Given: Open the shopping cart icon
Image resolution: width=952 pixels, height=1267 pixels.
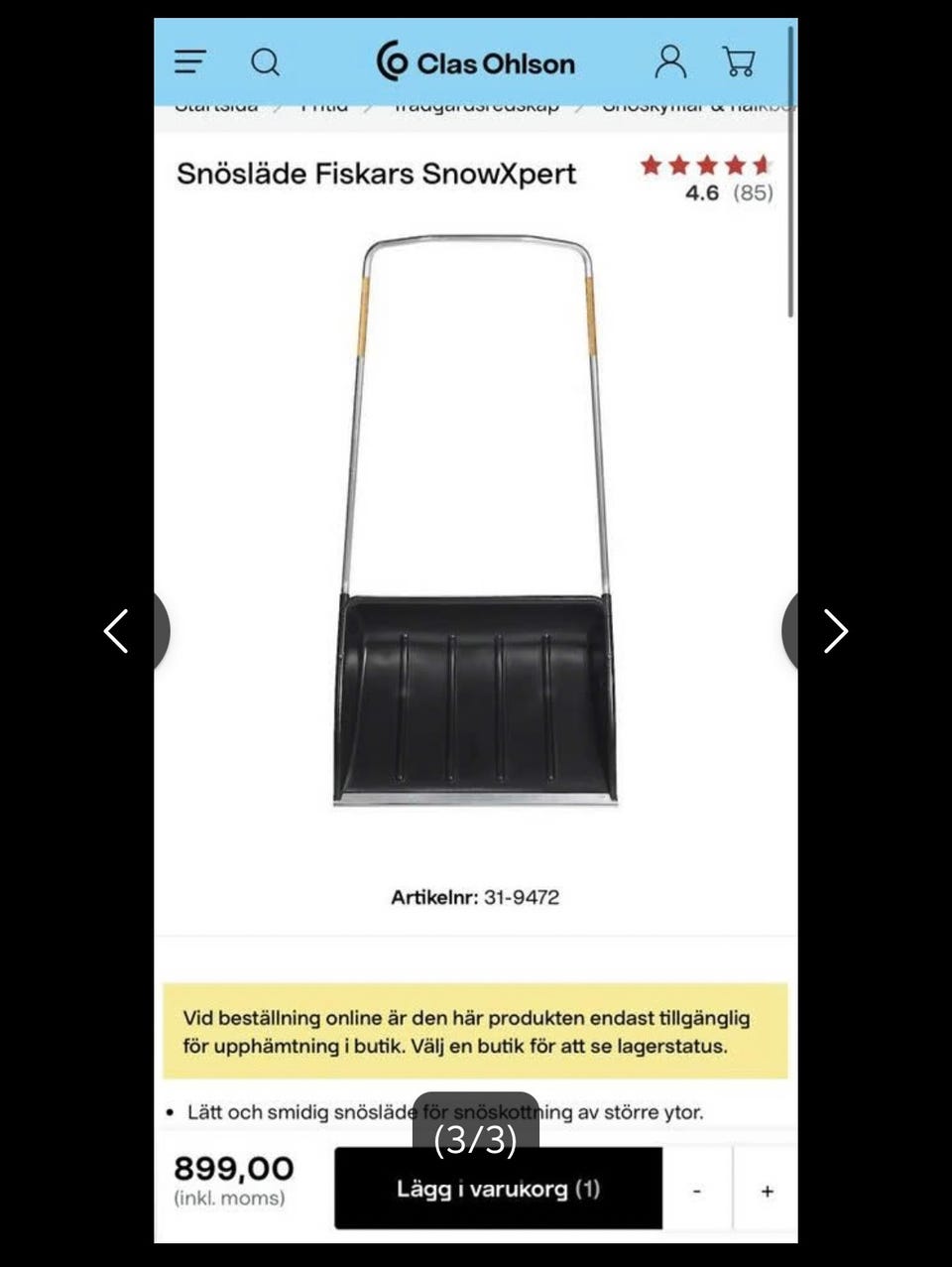Looking at the screenshot, I should pos(740,62).
